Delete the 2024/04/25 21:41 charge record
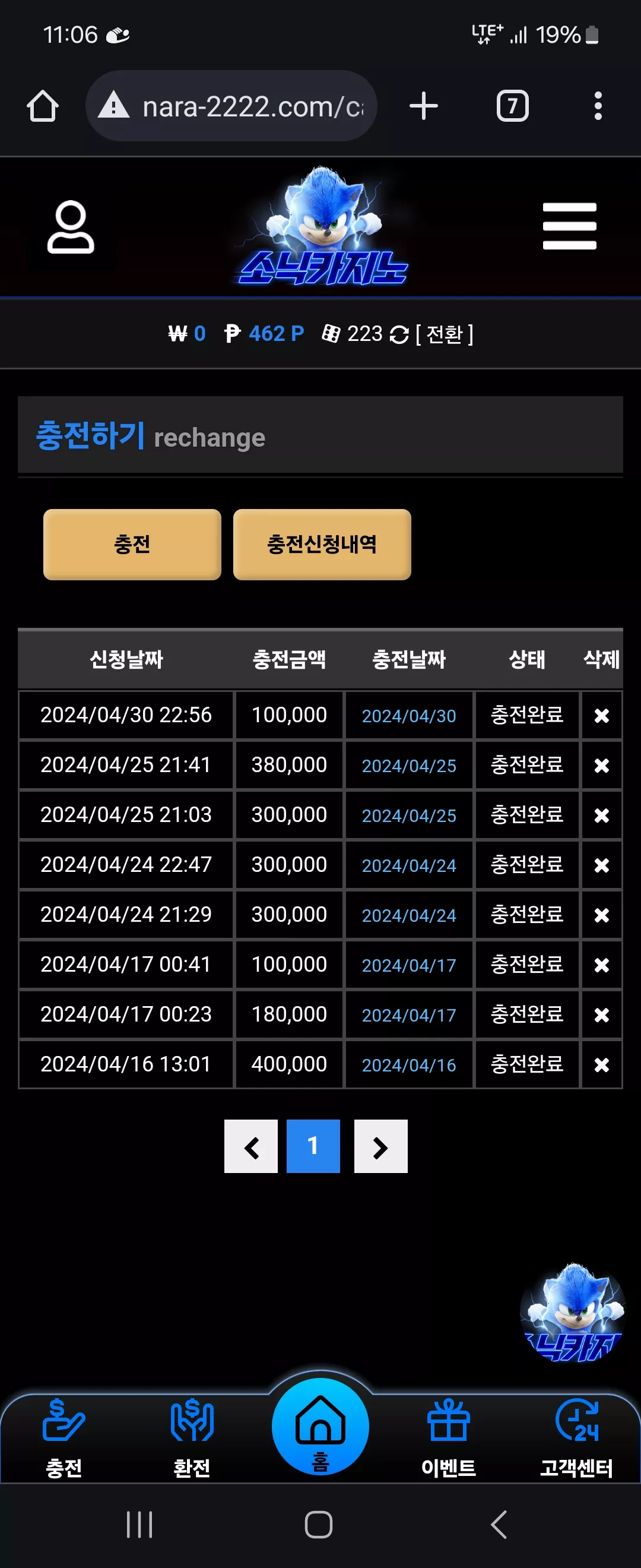Image resolution: width=641 pixels, height=1568 pixels. click(601, 765)
